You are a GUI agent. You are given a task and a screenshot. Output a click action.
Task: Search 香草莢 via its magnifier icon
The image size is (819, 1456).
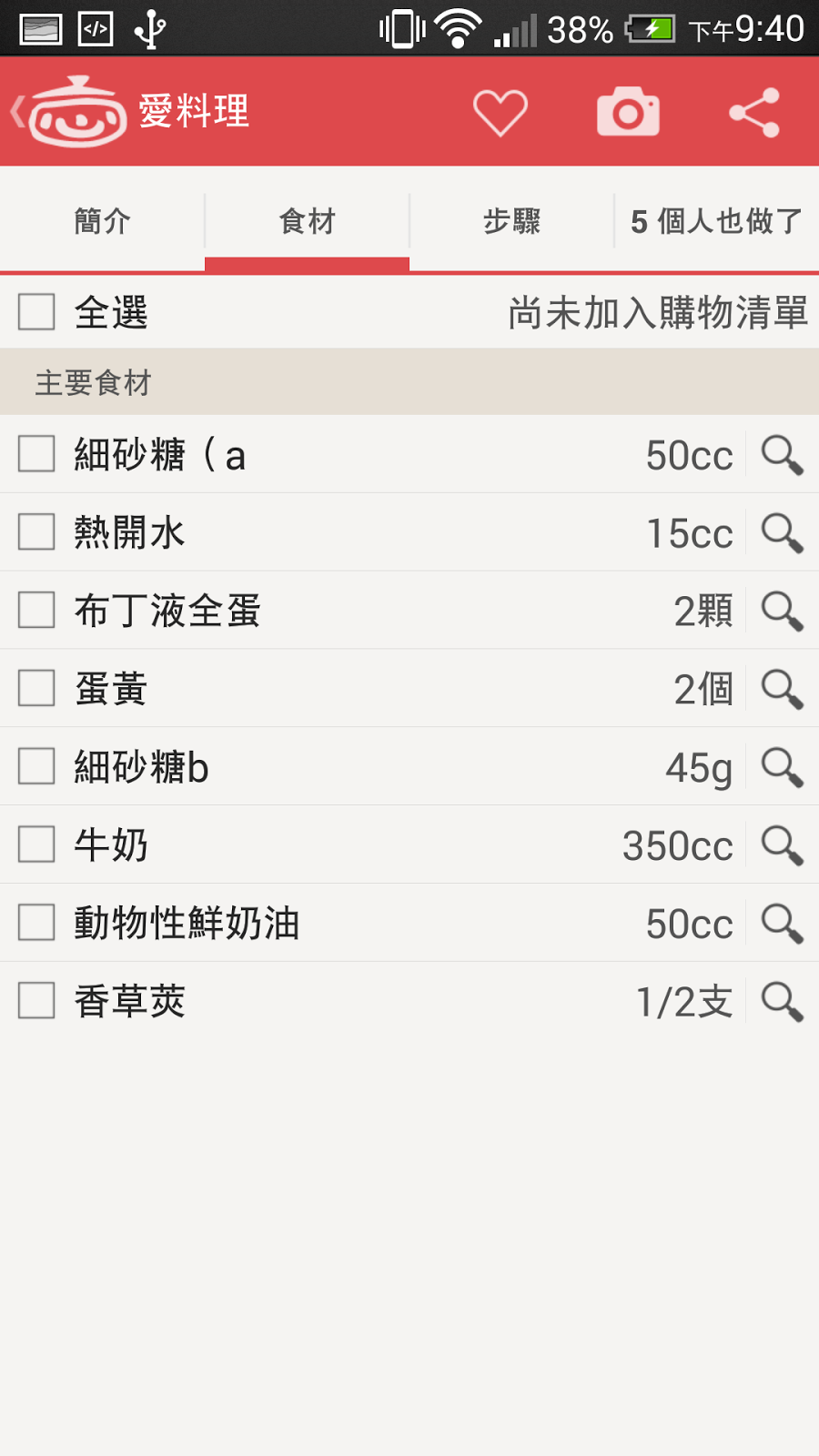coord(783,1002)
